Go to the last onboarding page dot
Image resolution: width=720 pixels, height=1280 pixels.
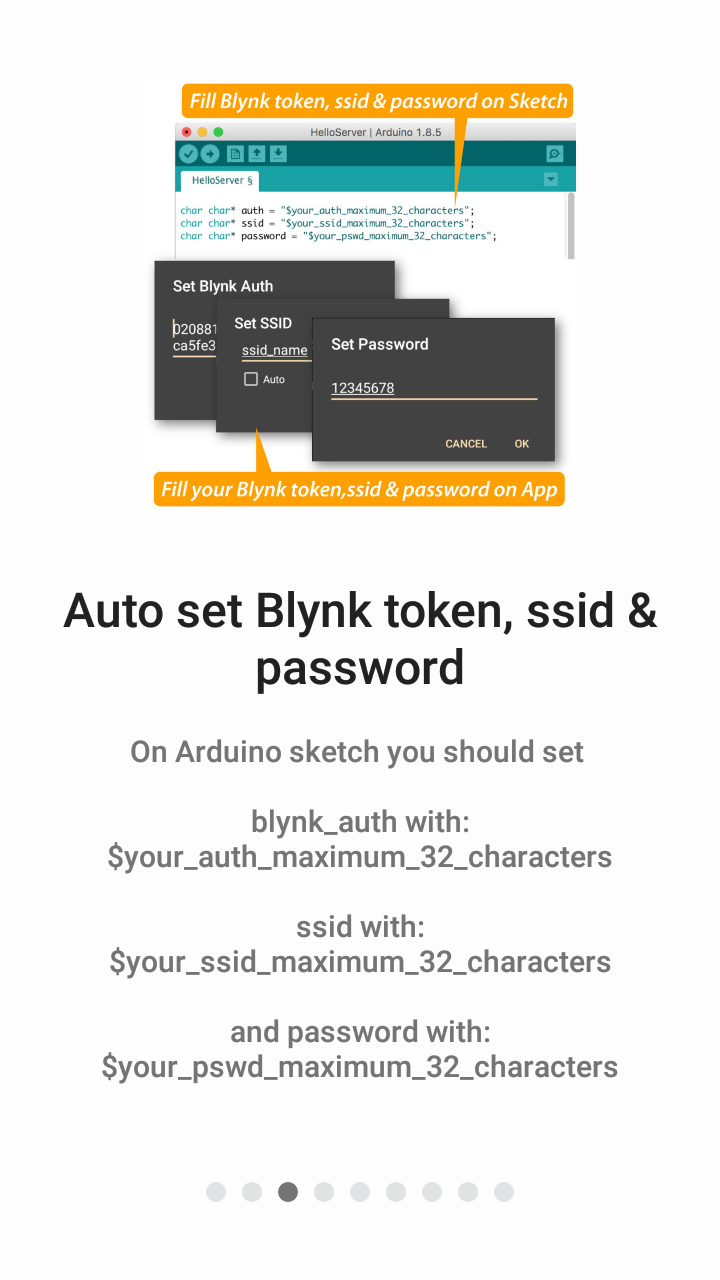[x=504, y=1192]
